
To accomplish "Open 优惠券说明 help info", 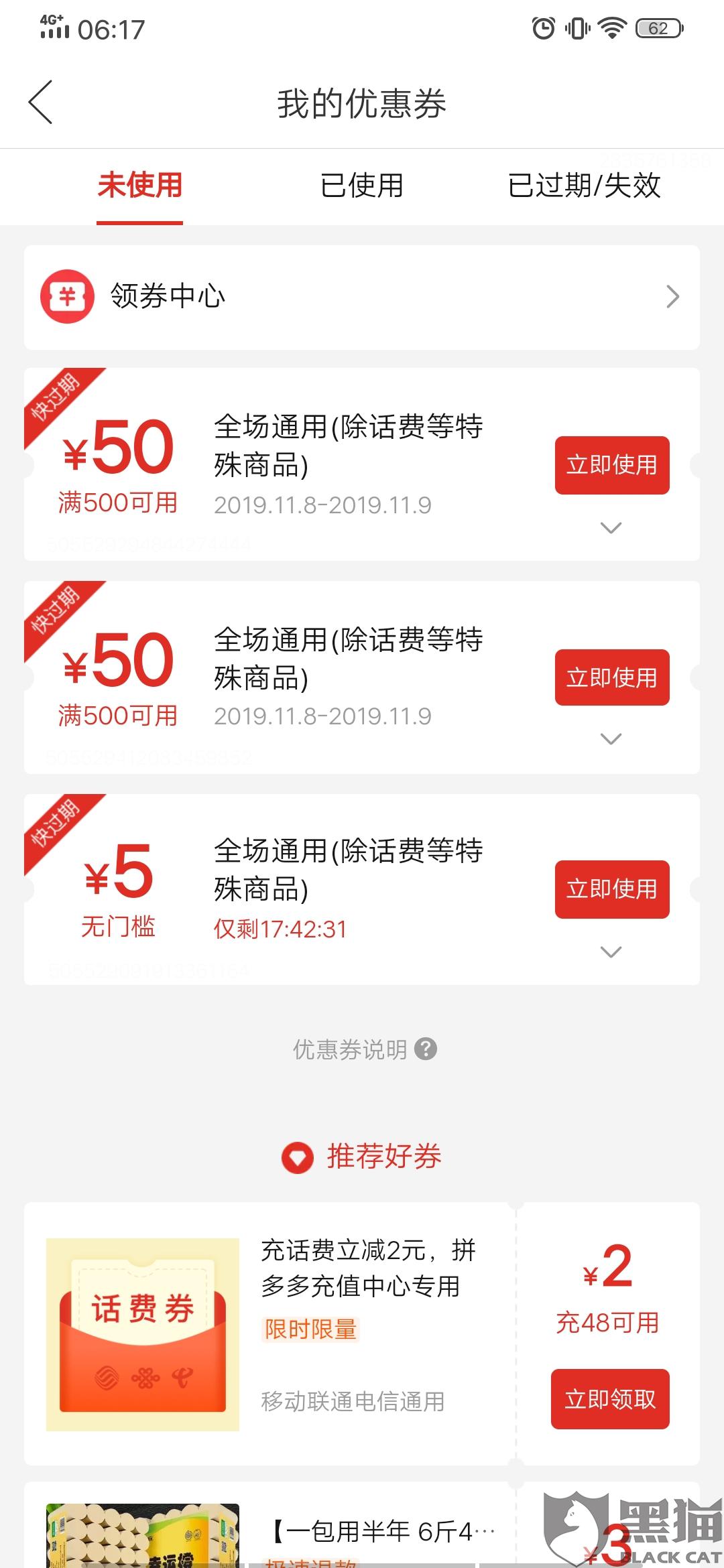I will point(365,1049).
